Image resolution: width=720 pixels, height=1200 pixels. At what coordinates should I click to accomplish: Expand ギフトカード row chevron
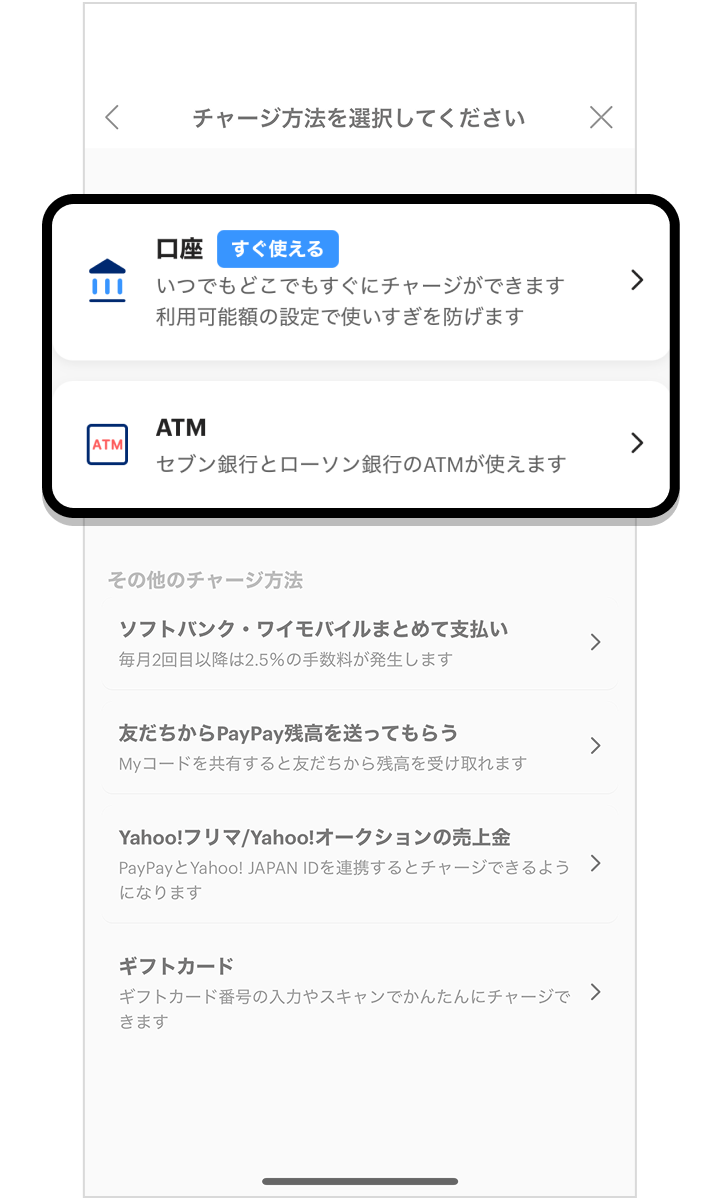point(596,993)
